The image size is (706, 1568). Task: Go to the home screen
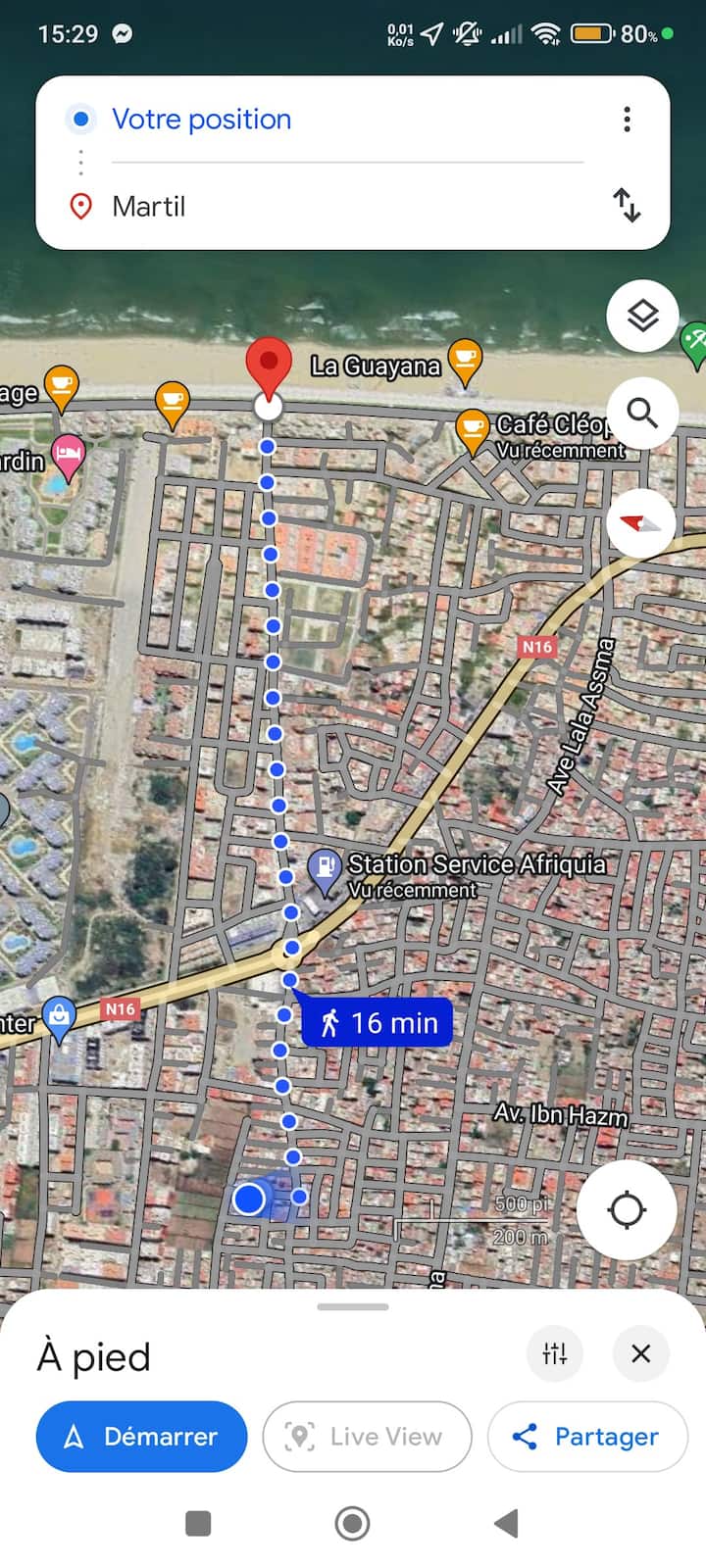click(353, 1523)
